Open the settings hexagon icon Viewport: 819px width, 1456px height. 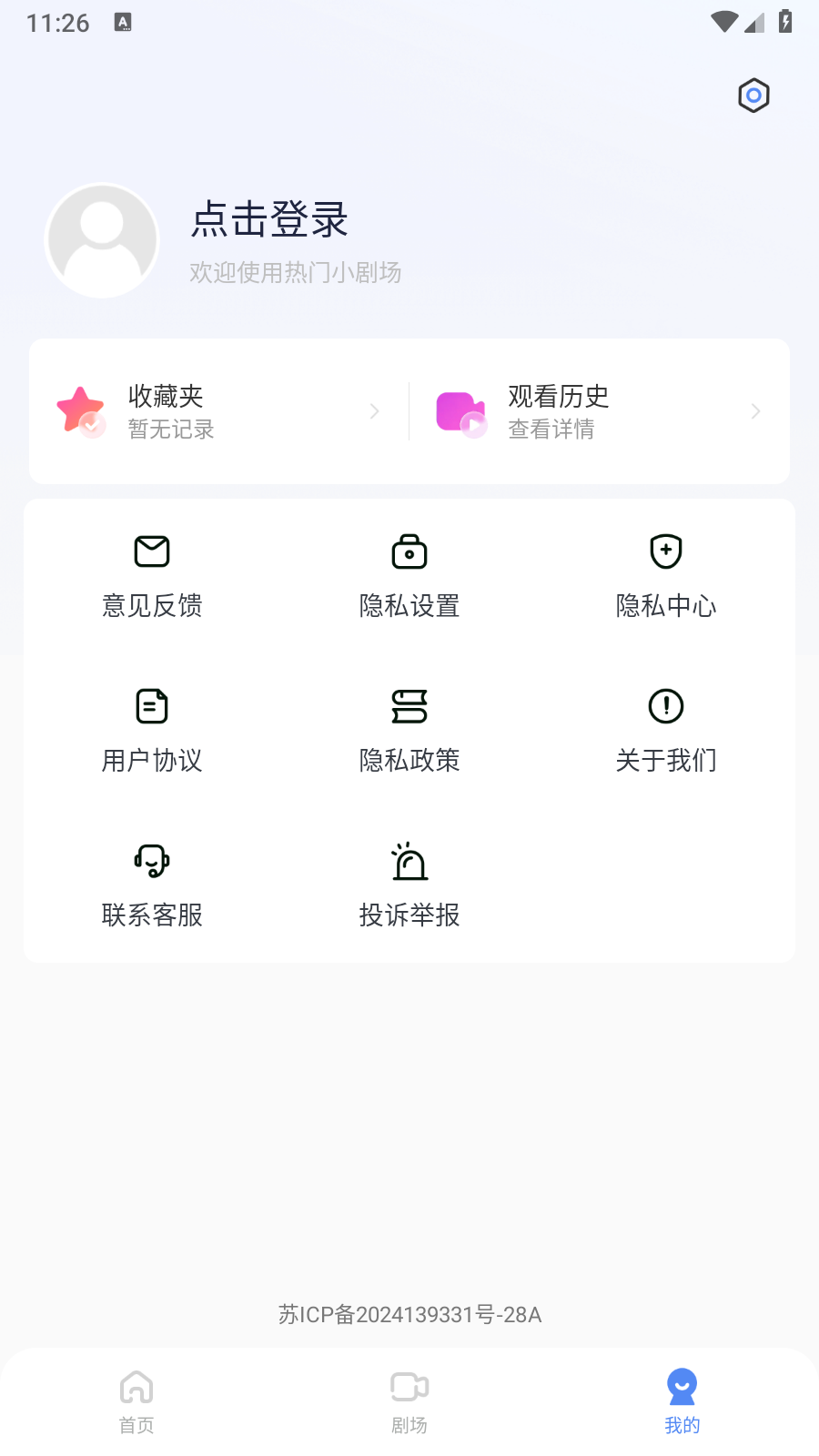click(753, 96)
